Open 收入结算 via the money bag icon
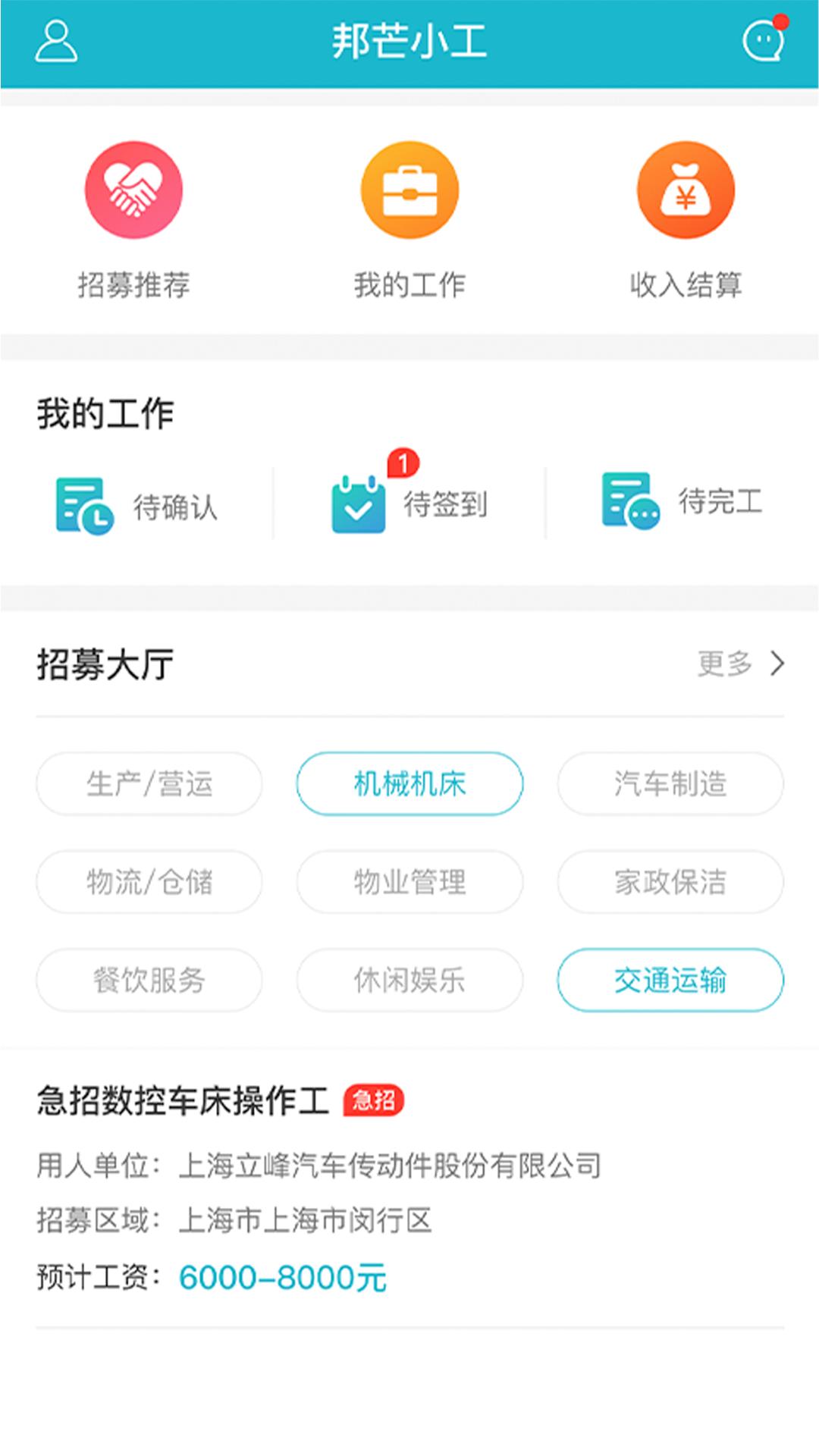 click(x=685, y=190)
